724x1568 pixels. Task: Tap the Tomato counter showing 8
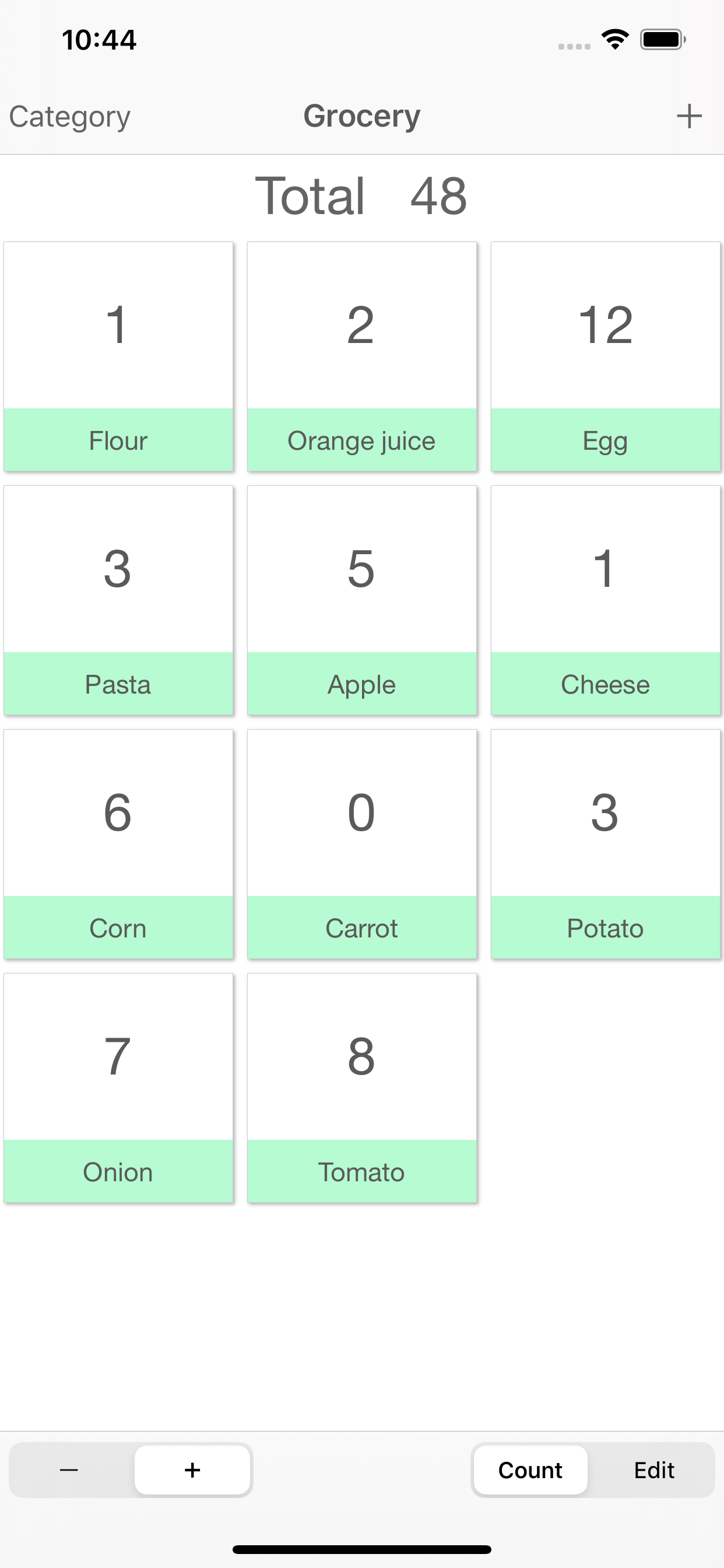(361, 1087)
